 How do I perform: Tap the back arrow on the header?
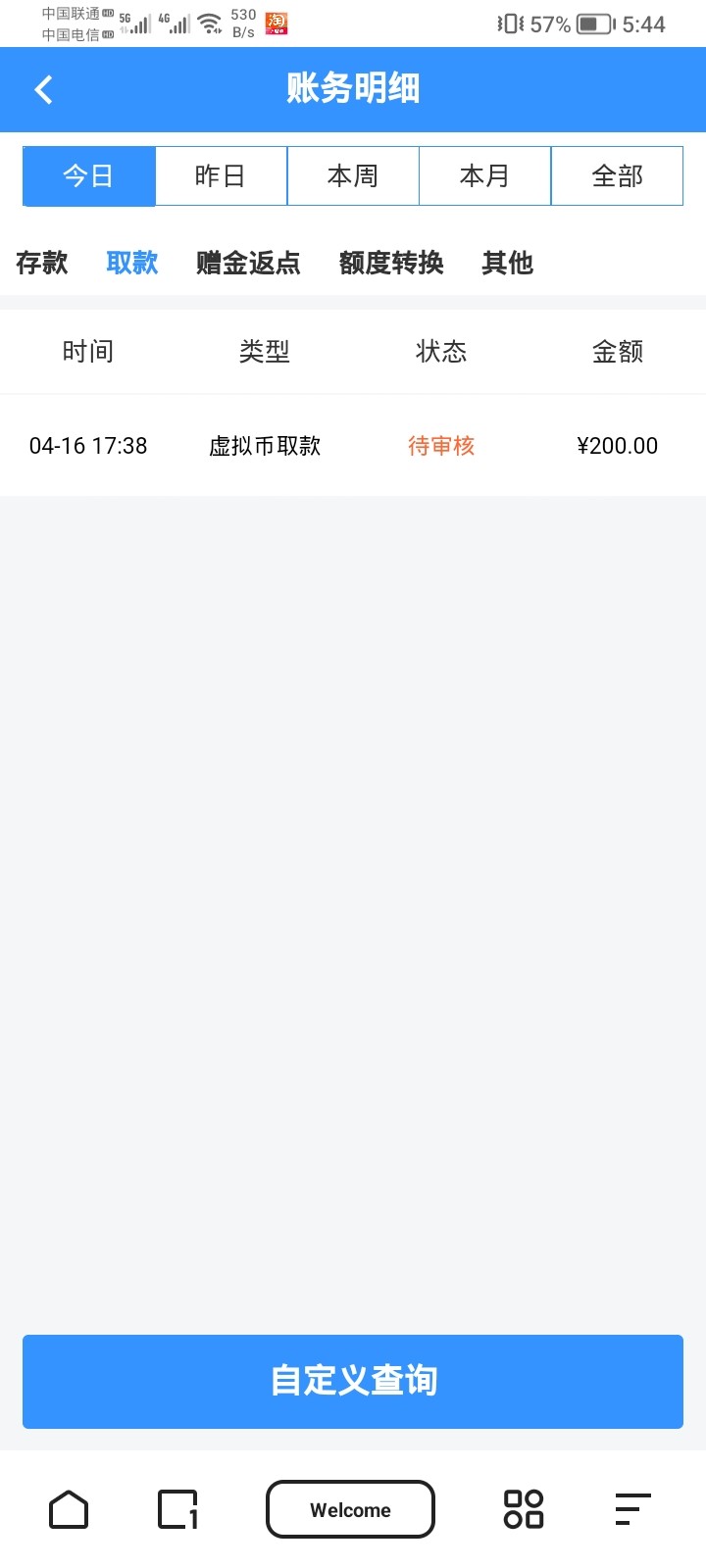click(x=43, y=88)
